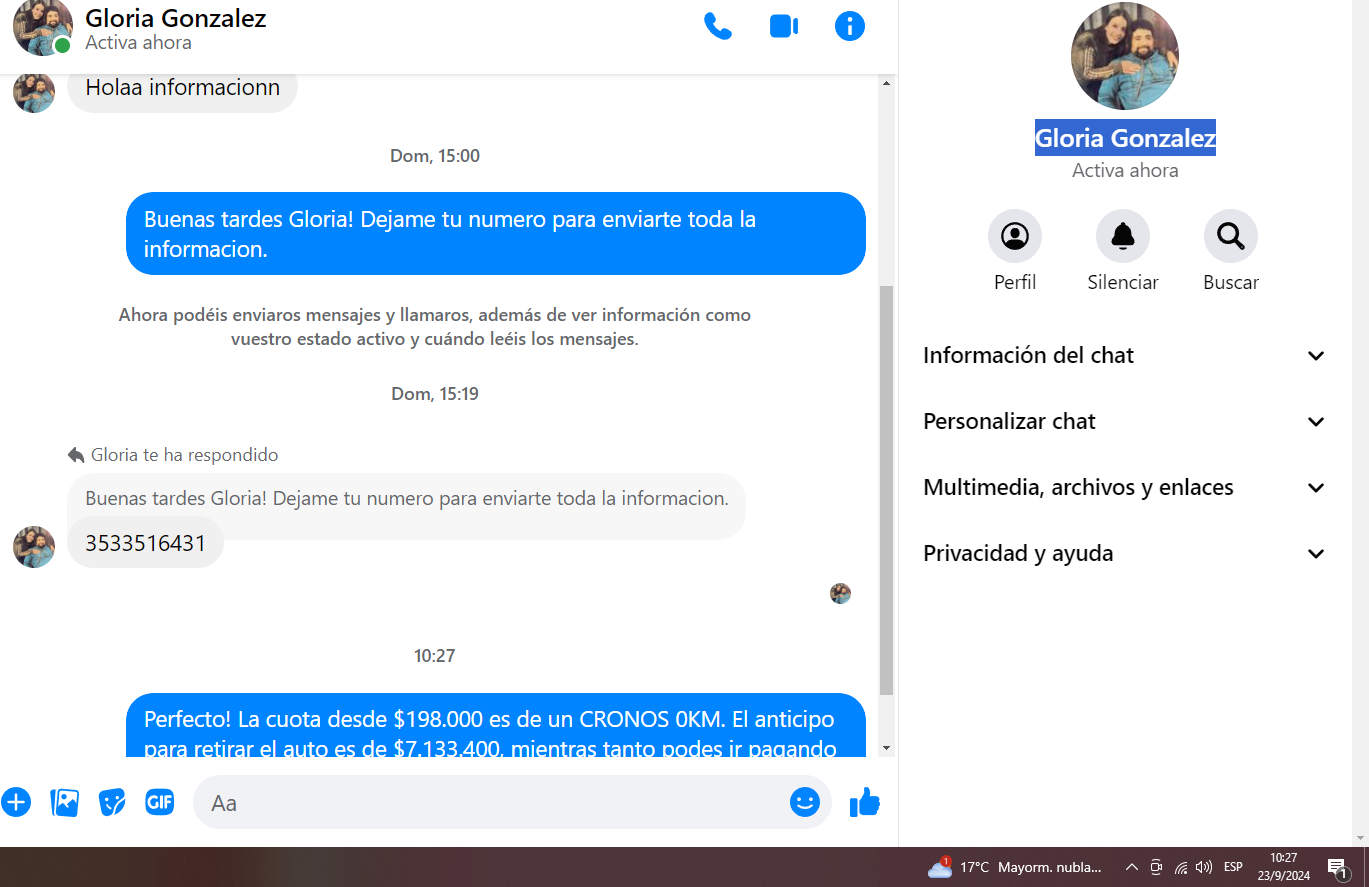Image resolution: width=1369 pixels, height=887 pixels.
Task: Expand Información del chat section
Action: pos(1124,356)
